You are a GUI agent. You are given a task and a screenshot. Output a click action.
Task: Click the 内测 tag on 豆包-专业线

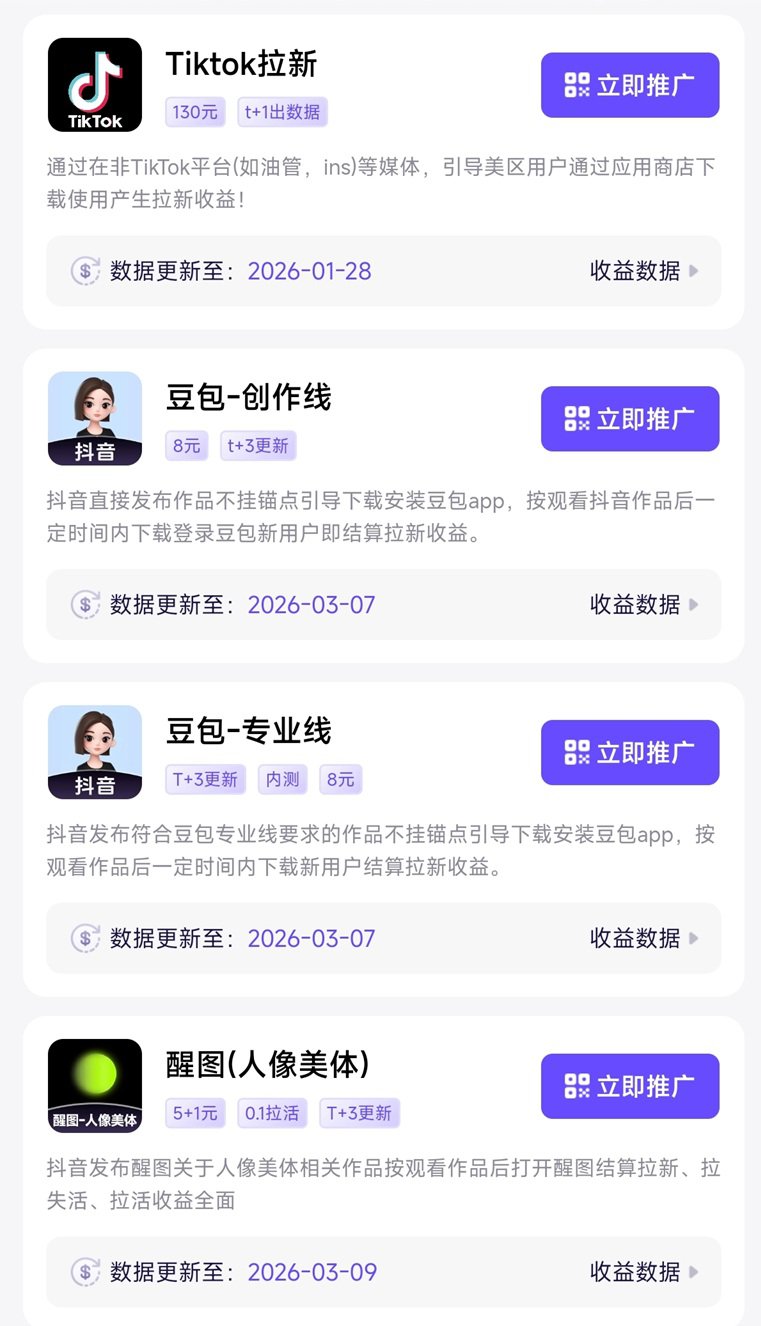tap(282, 780)
